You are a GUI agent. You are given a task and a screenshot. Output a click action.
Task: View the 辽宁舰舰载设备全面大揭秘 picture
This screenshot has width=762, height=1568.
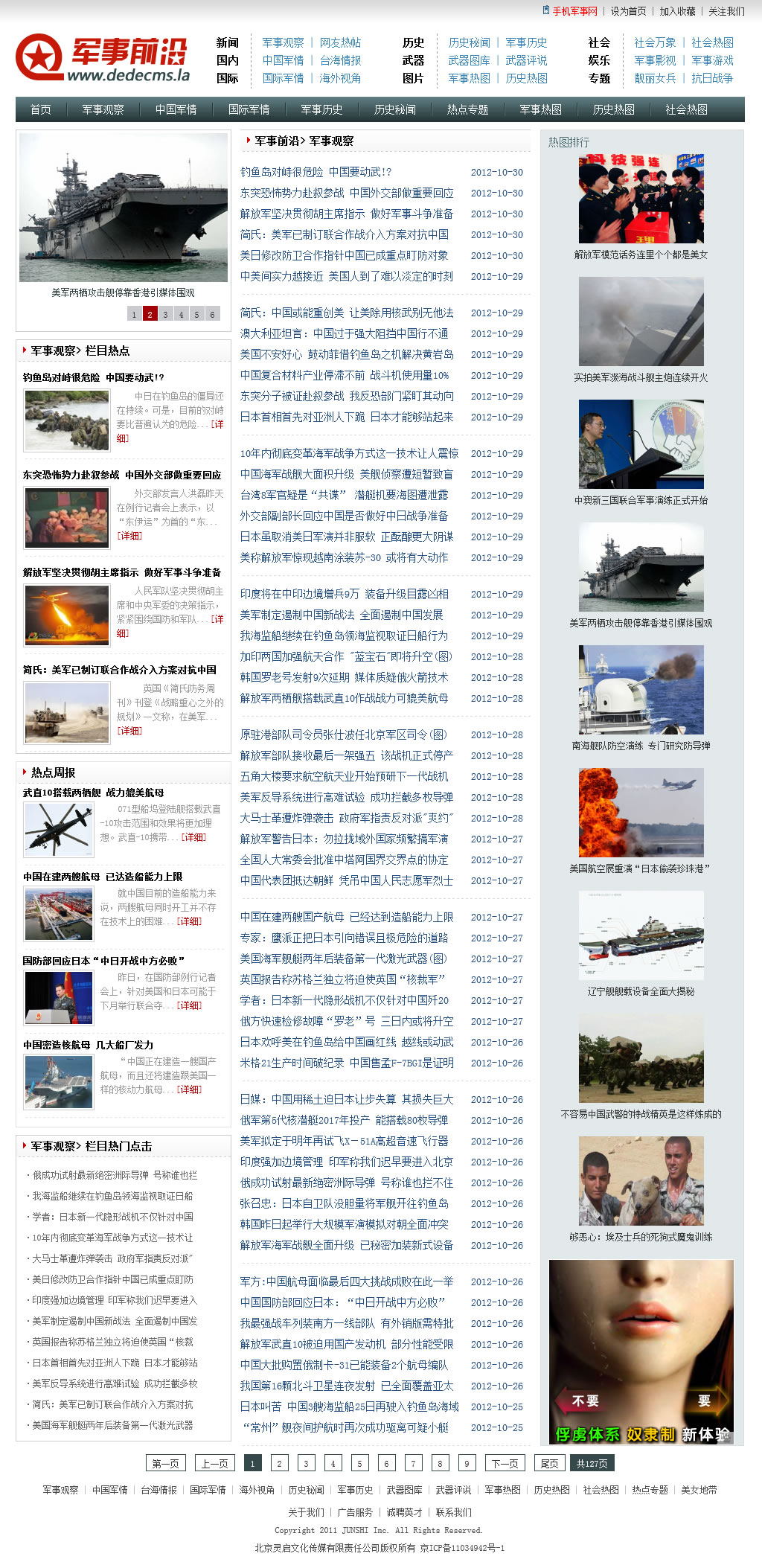tap(641, 991)
